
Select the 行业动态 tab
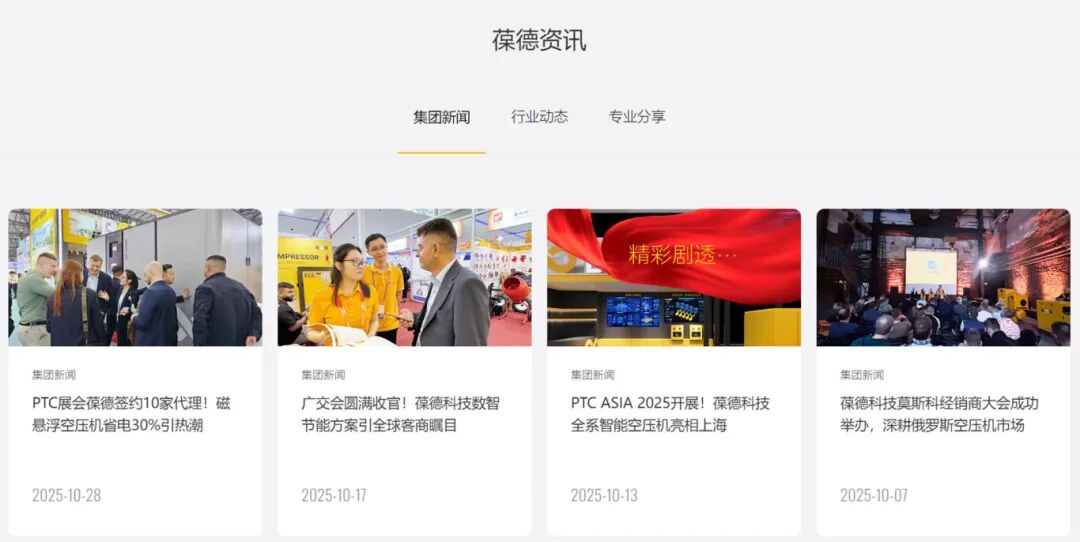(x=539, y=117)
